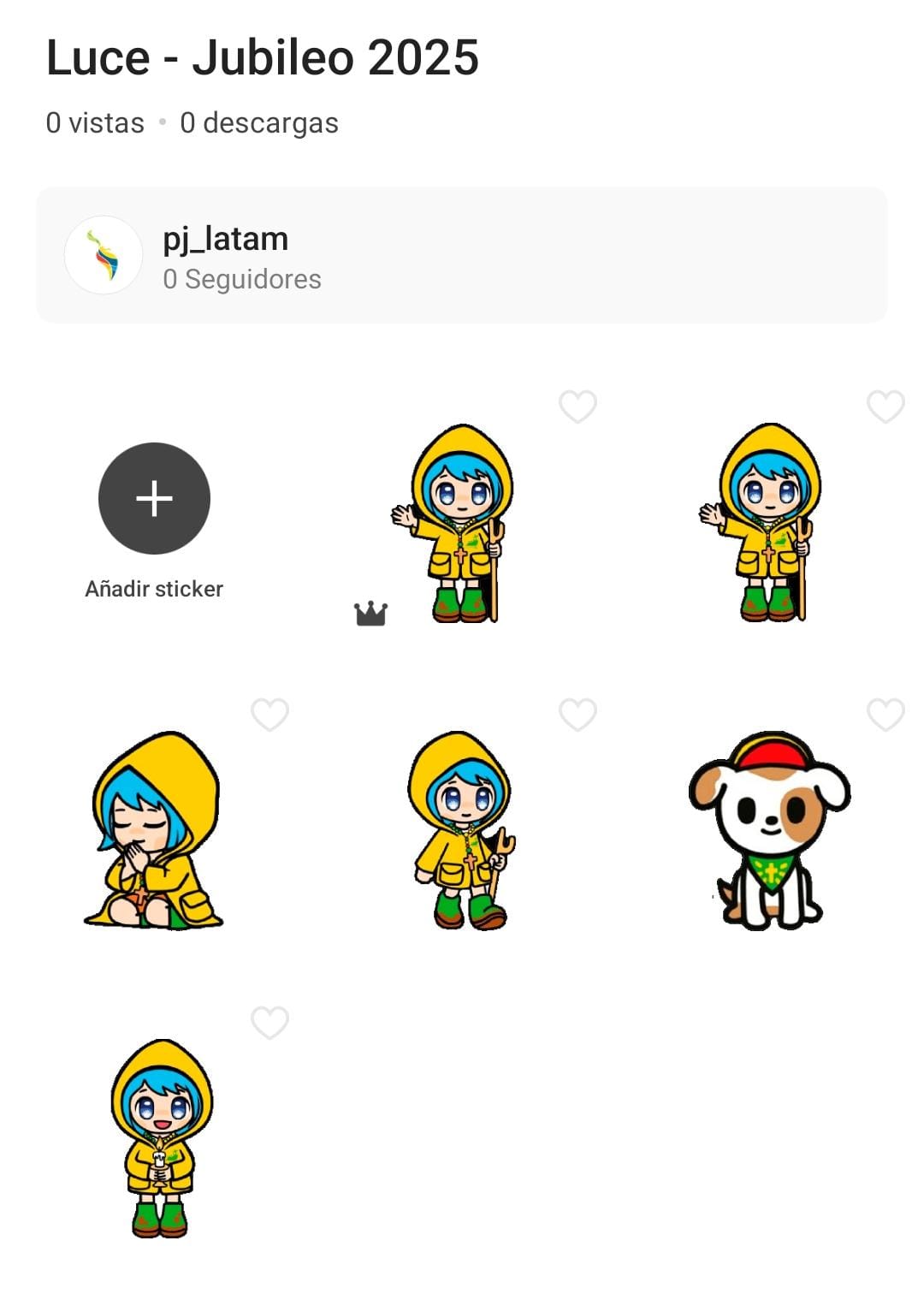924x1294 pixels.
Task: Open the walking Luce sticker with staff
Action: point(462,830)
